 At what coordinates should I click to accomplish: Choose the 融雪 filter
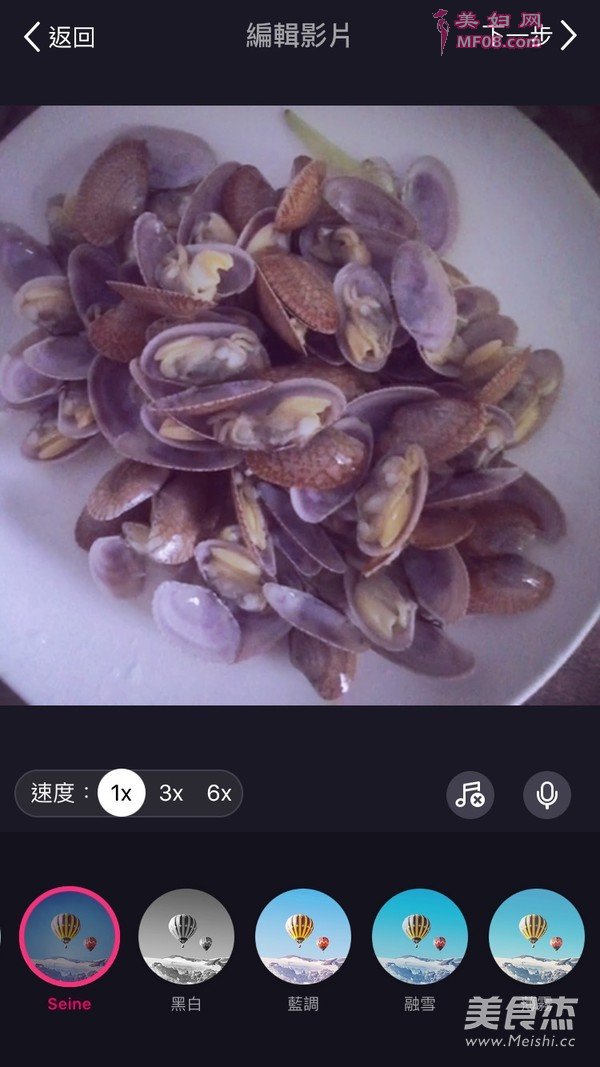click(x=420, y=936)
